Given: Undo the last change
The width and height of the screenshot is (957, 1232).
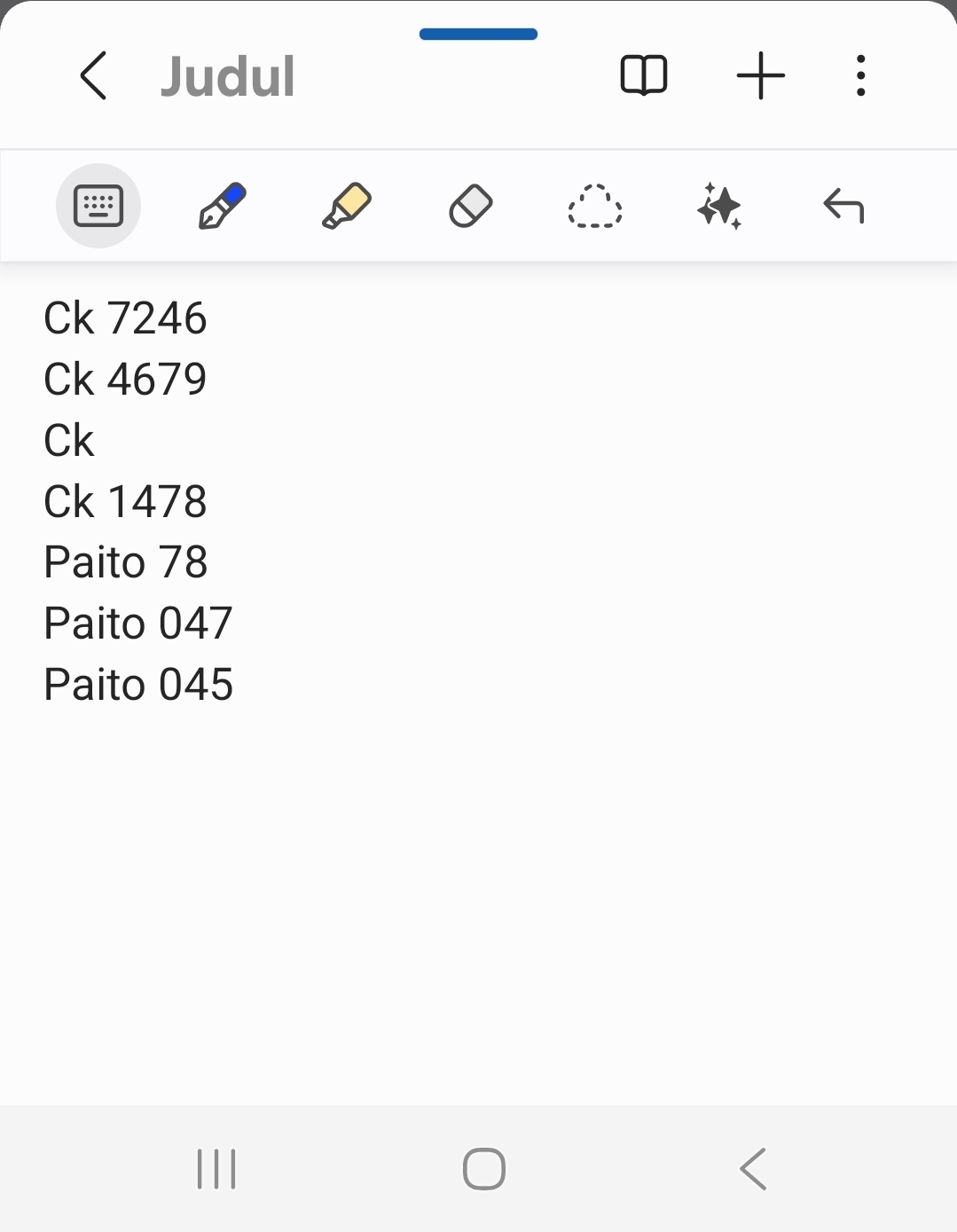Looking at the screenshot, I should (x=843, y=206).
